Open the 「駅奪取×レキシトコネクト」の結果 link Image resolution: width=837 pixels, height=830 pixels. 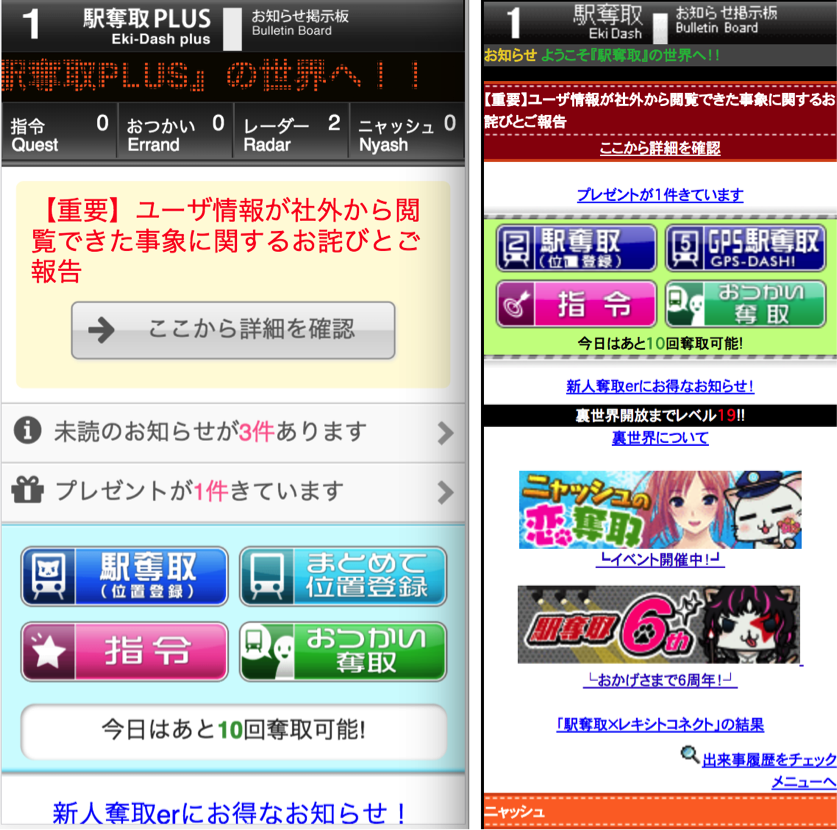point(660,725)
